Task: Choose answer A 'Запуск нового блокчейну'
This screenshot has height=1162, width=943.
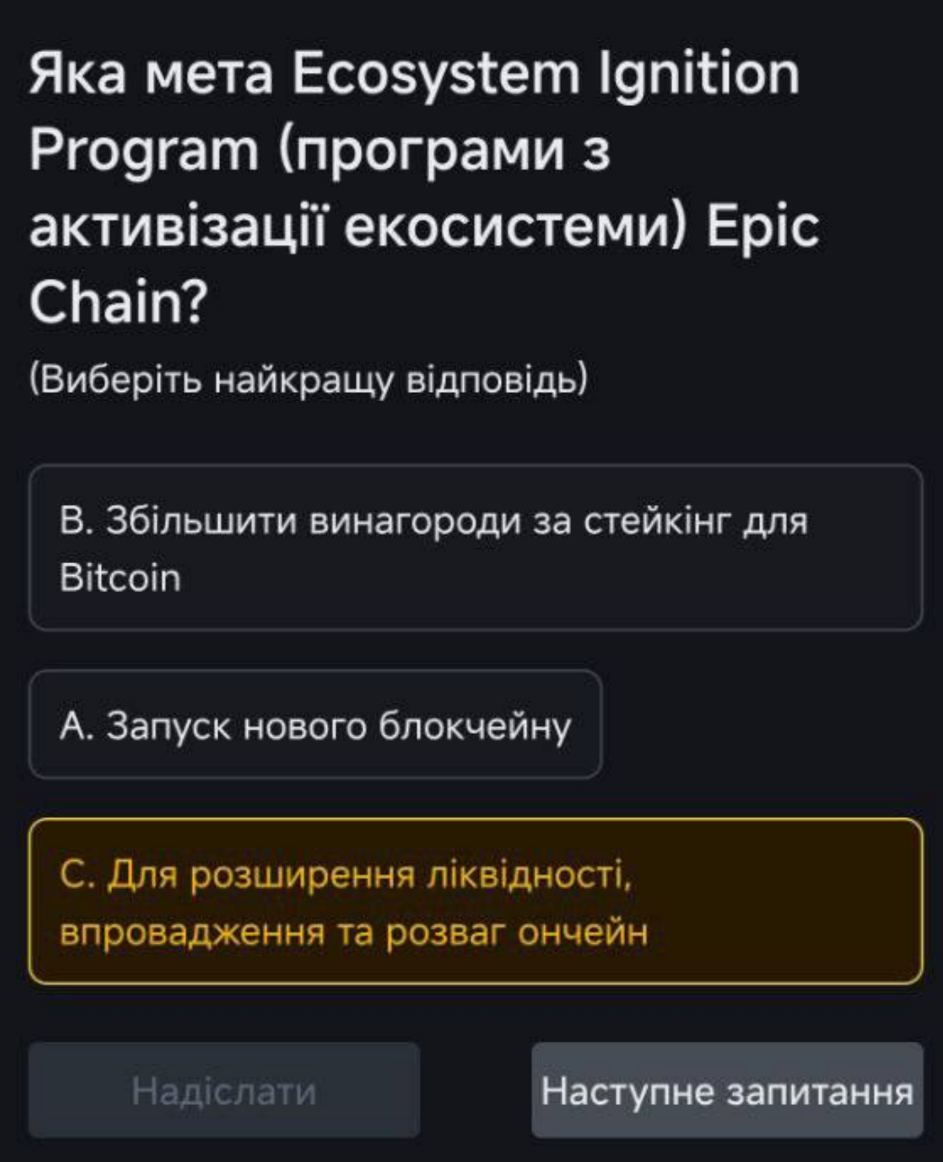Action: [315, 725]
